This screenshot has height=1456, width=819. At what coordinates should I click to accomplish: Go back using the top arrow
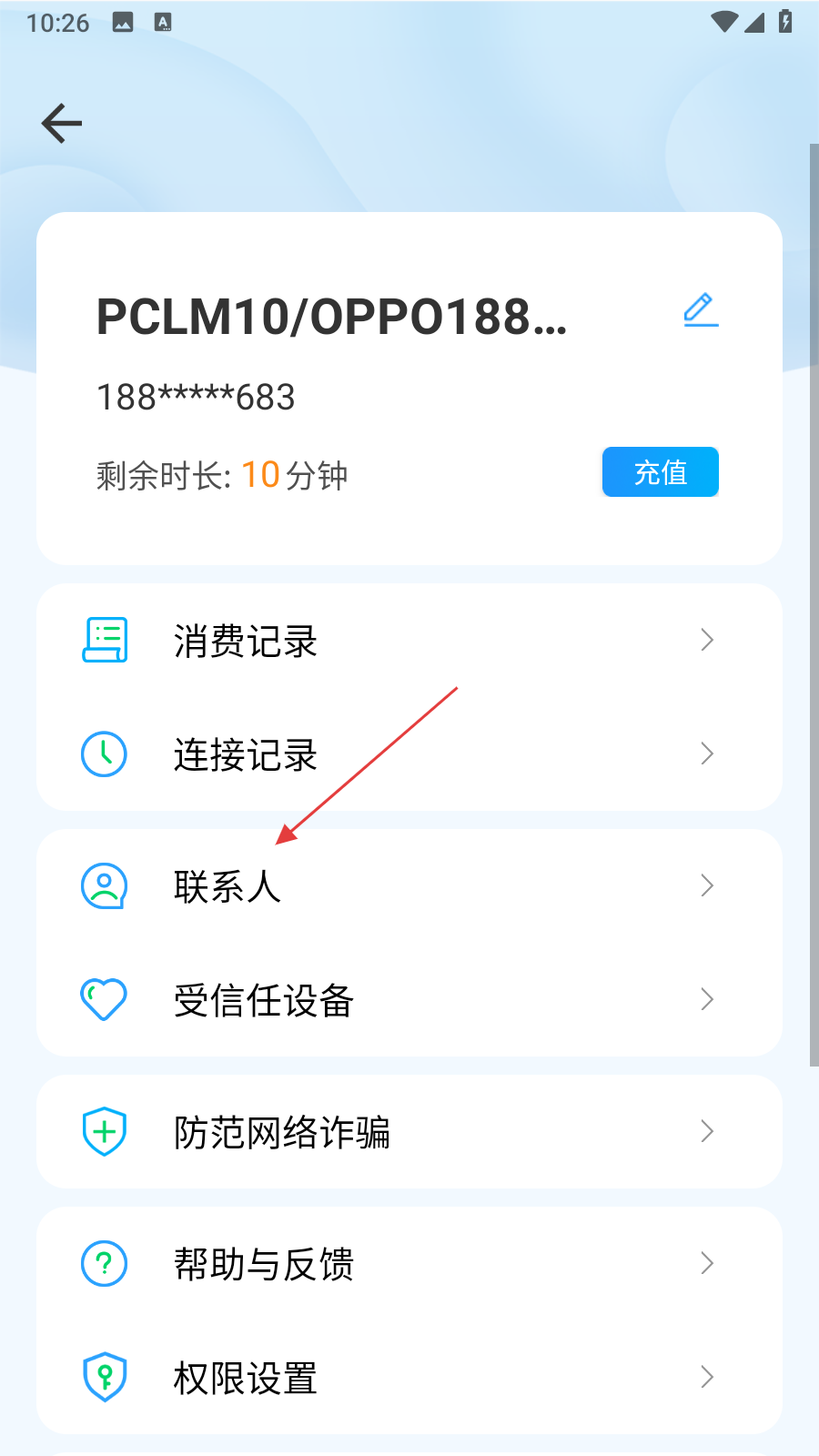(62, 124)
